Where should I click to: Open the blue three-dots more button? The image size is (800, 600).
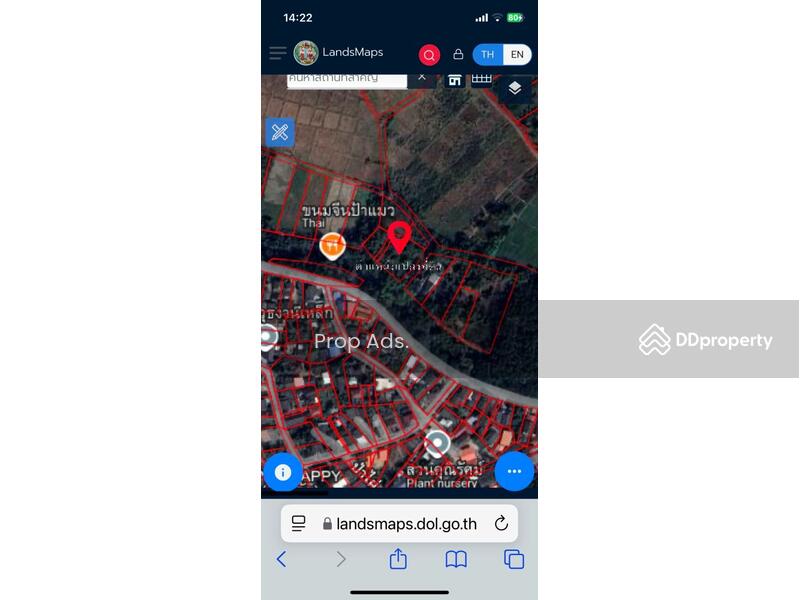coord(514,471)
